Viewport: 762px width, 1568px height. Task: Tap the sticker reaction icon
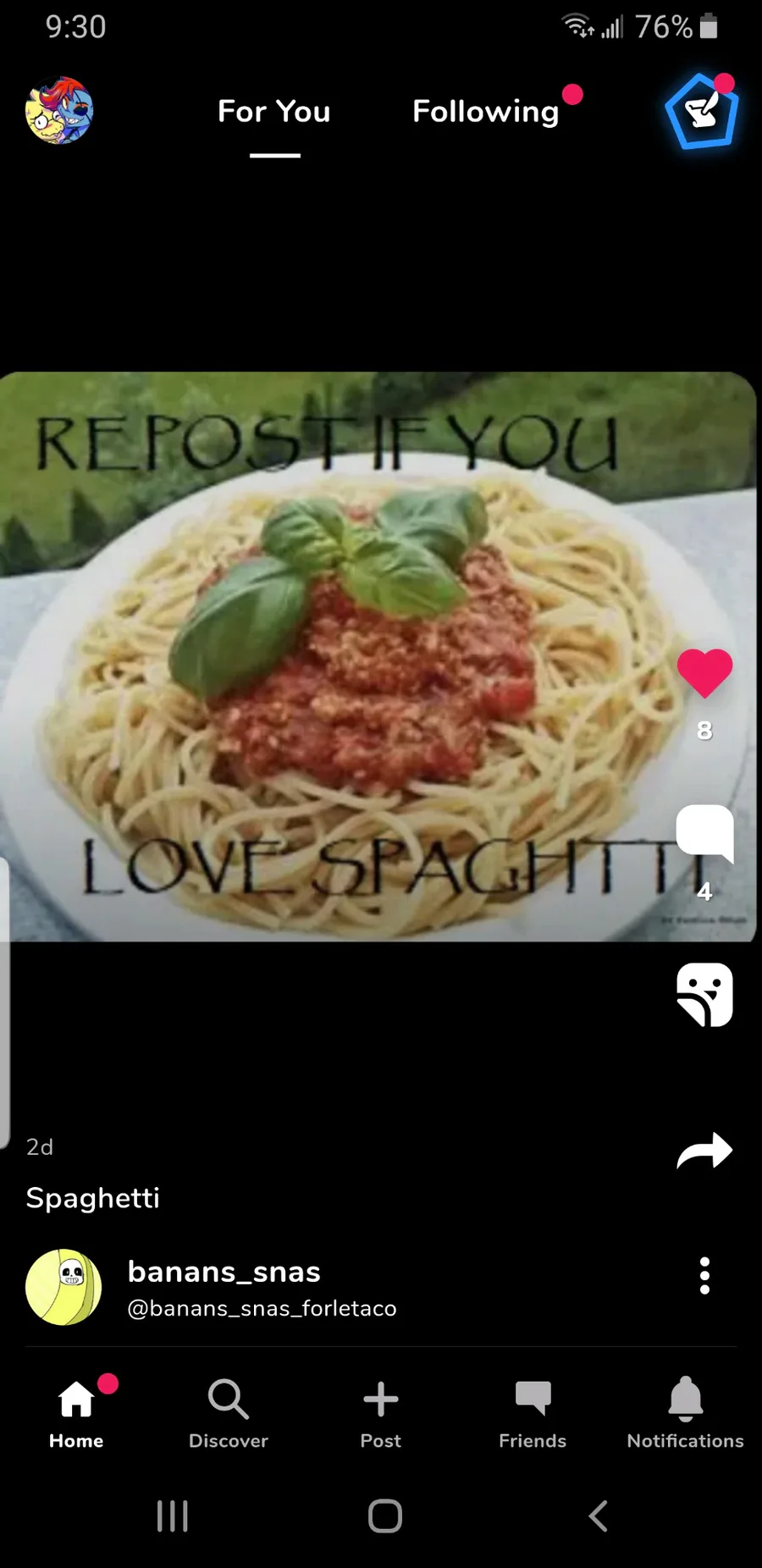coord(704,994)
